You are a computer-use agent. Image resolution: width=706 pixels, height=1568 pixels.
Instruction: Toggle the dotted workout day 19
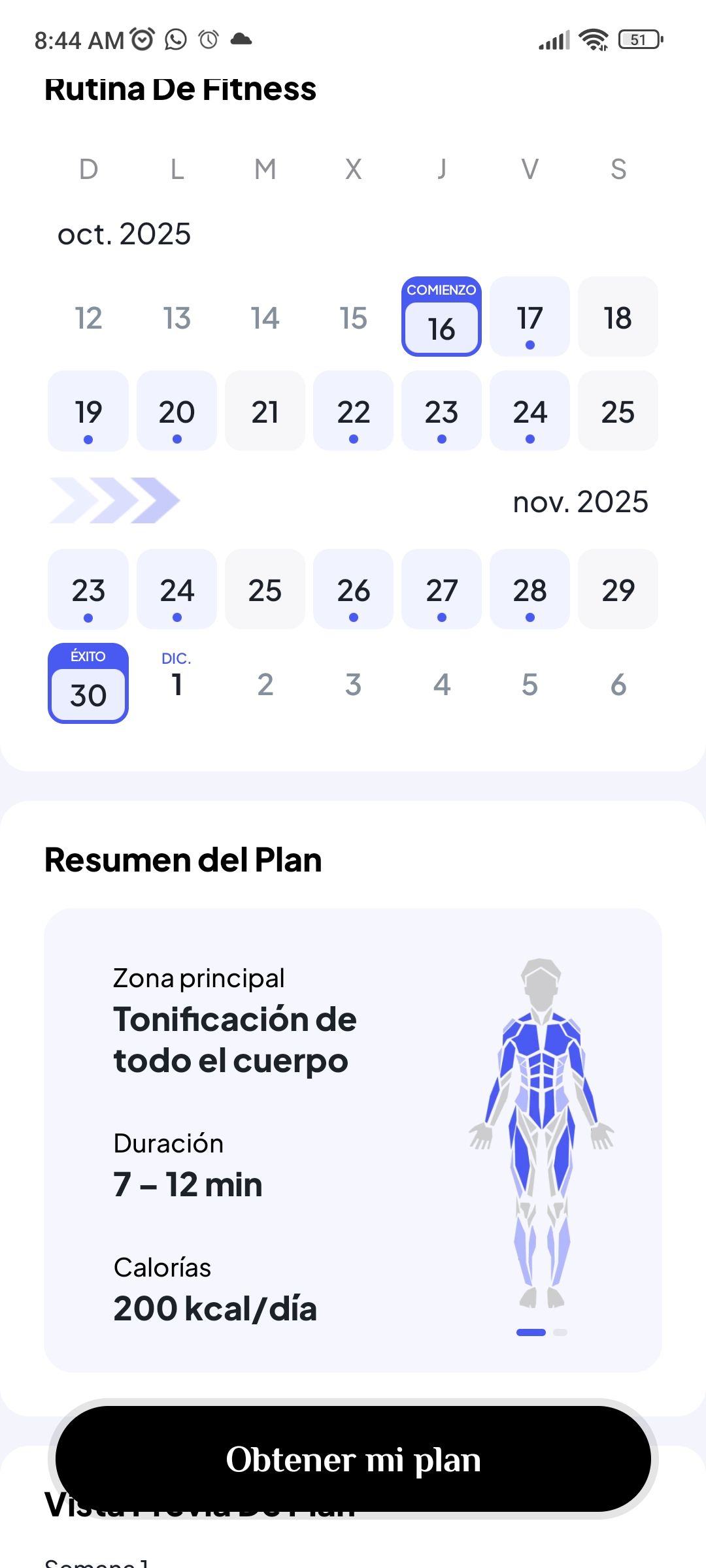click(88, 412)
